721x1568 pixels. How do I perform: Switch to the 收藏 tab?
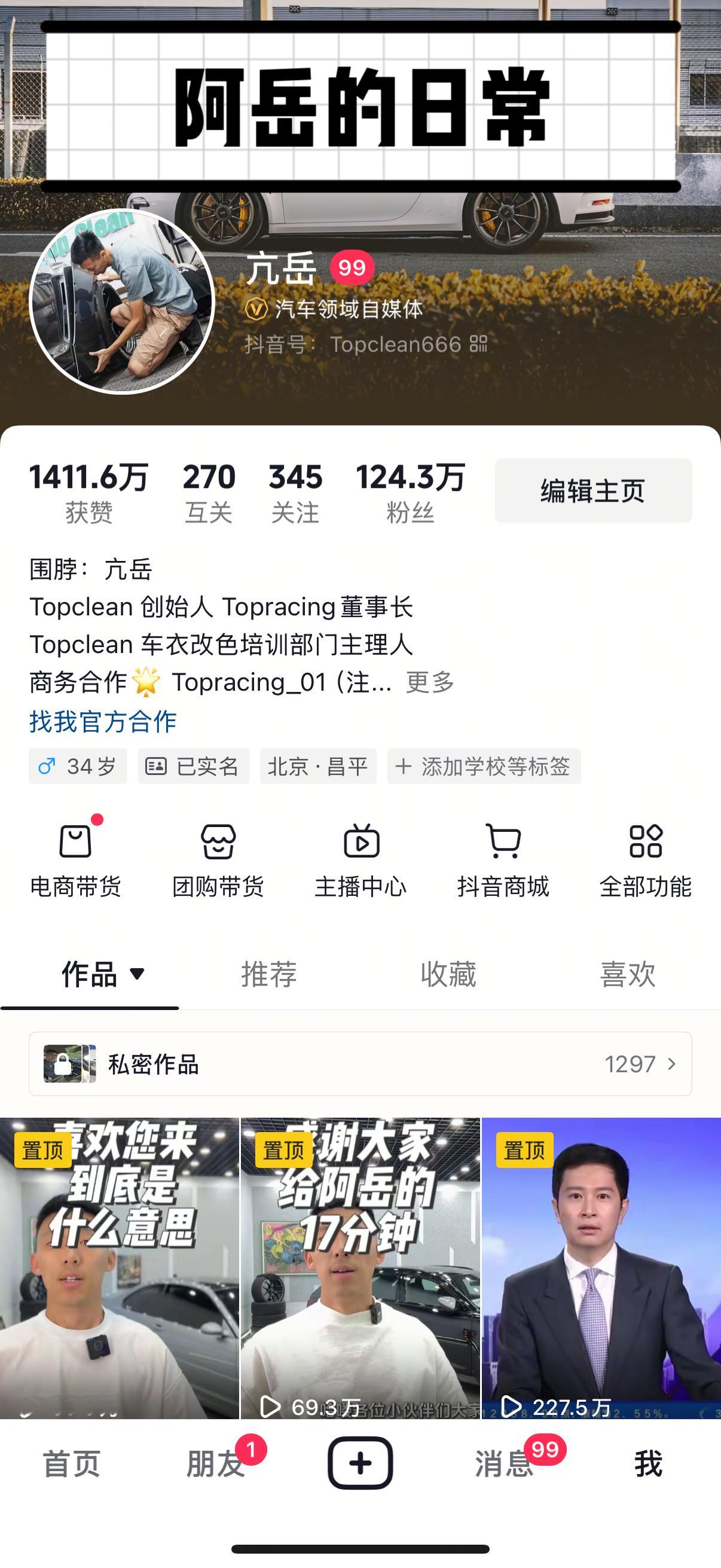(449, 974)
